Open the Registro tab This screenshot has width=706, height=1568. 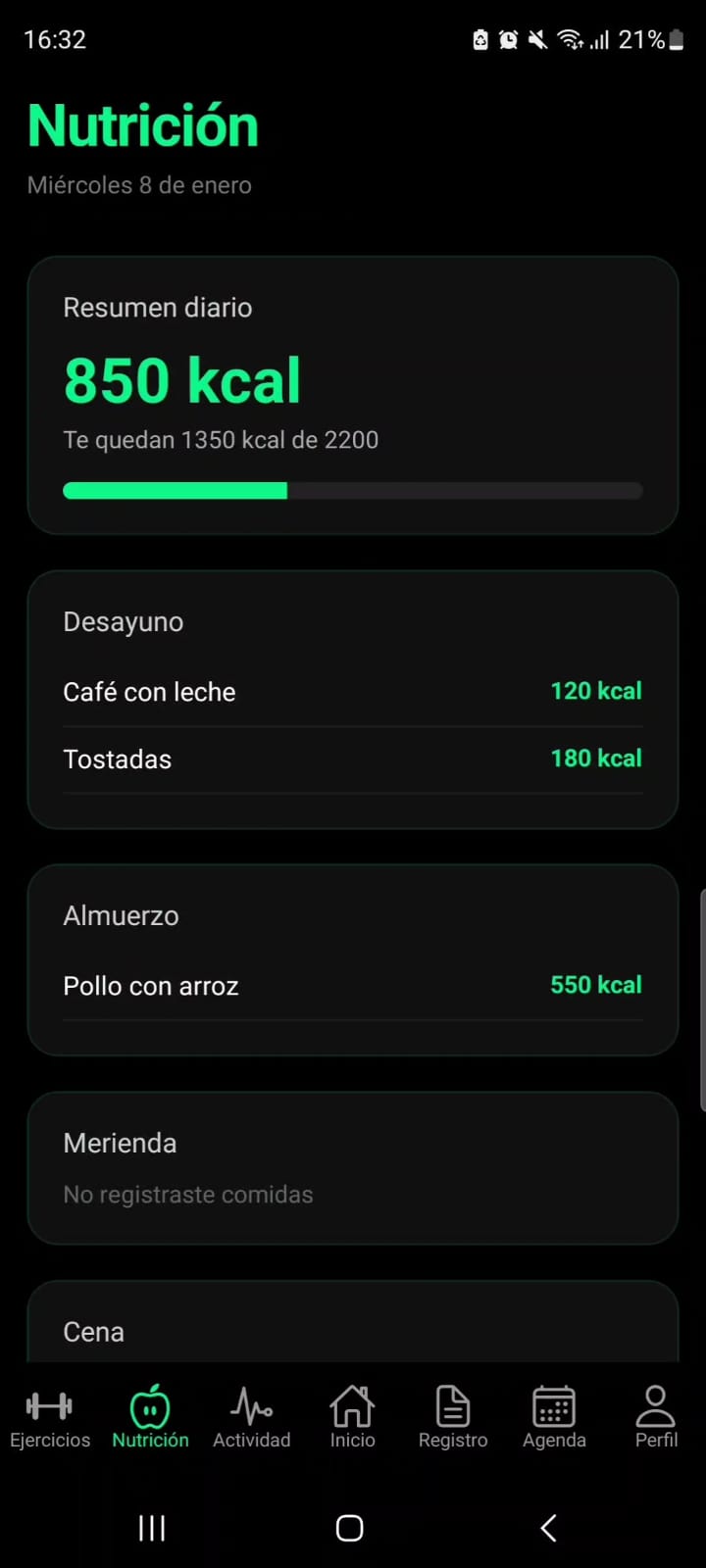pyautogui.click(x=453, y=1417)
